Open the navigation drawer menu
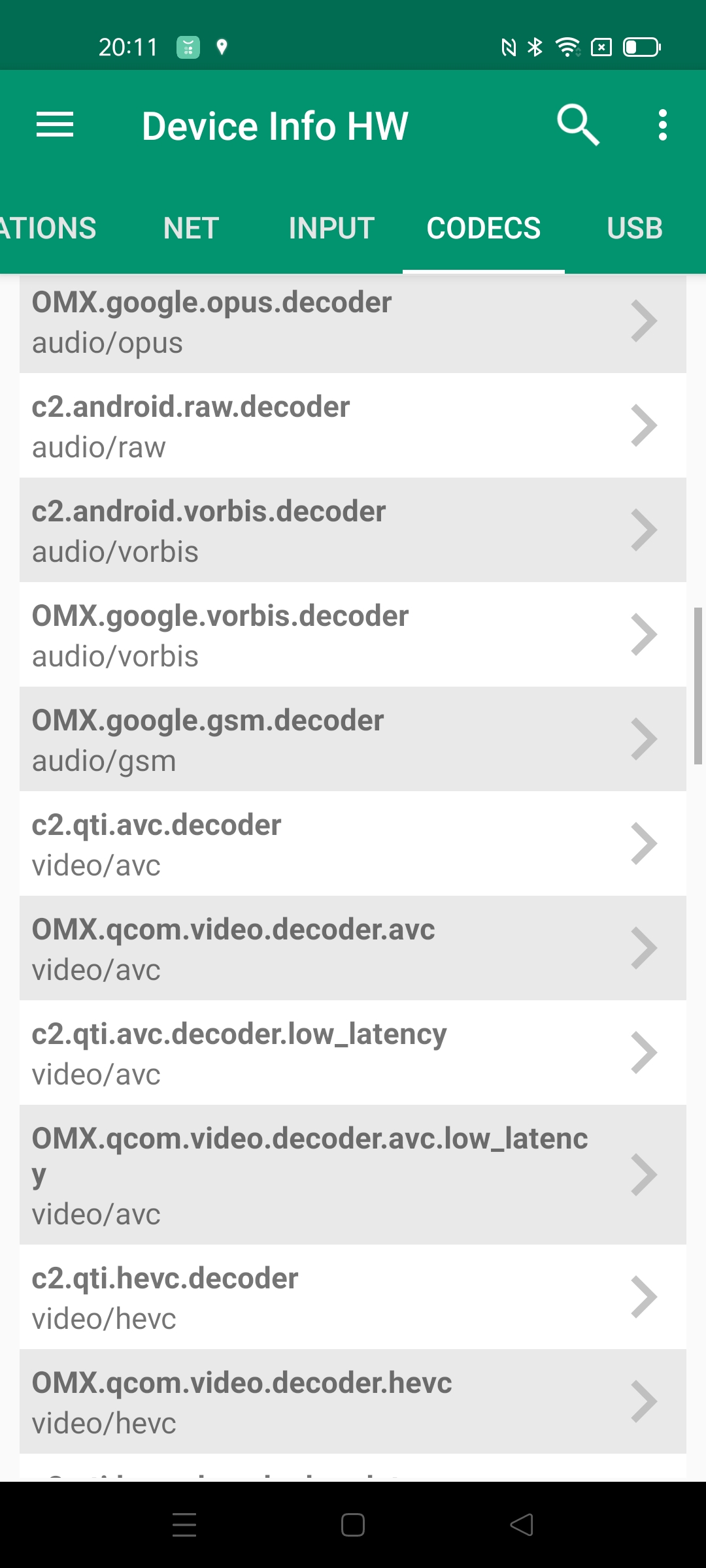This screenshot has width=706, height=1568. (x=55, y=125)
